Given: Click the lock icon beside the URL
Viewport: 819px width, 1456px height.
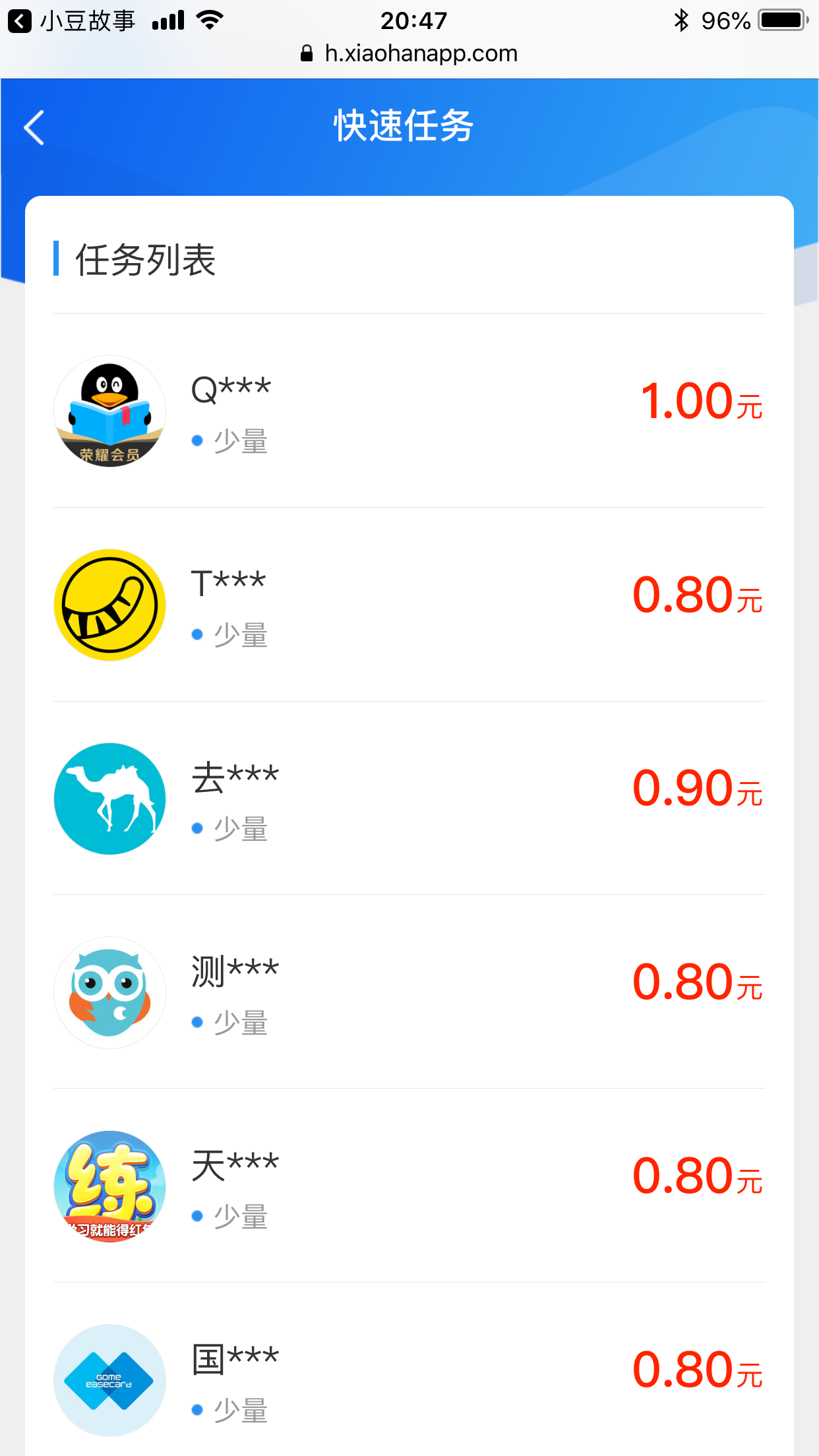Looking at the screenshot, I should click(x=306, y=53).
